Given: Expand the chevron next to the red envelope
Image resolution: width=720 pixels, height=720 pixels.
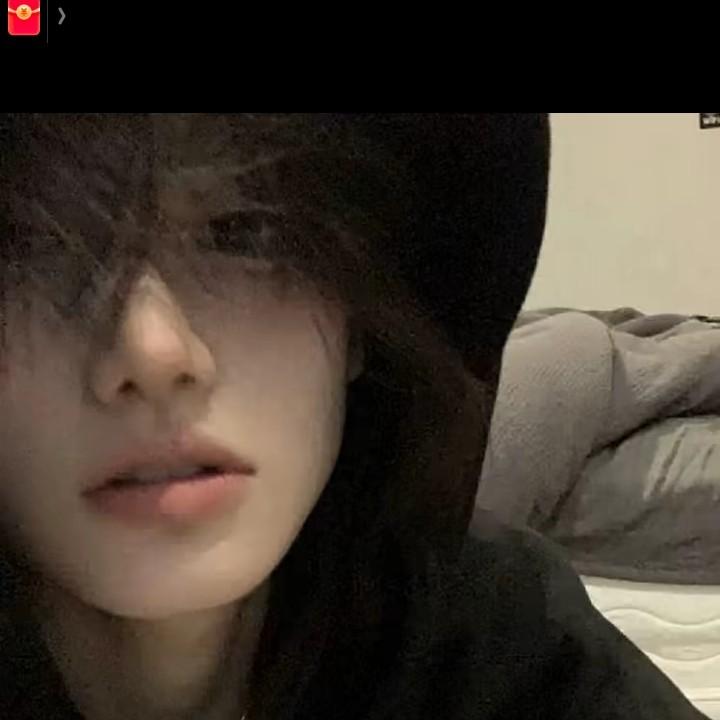Looking at the screenshot, I should pyautogui.click(x=62, y=16).
